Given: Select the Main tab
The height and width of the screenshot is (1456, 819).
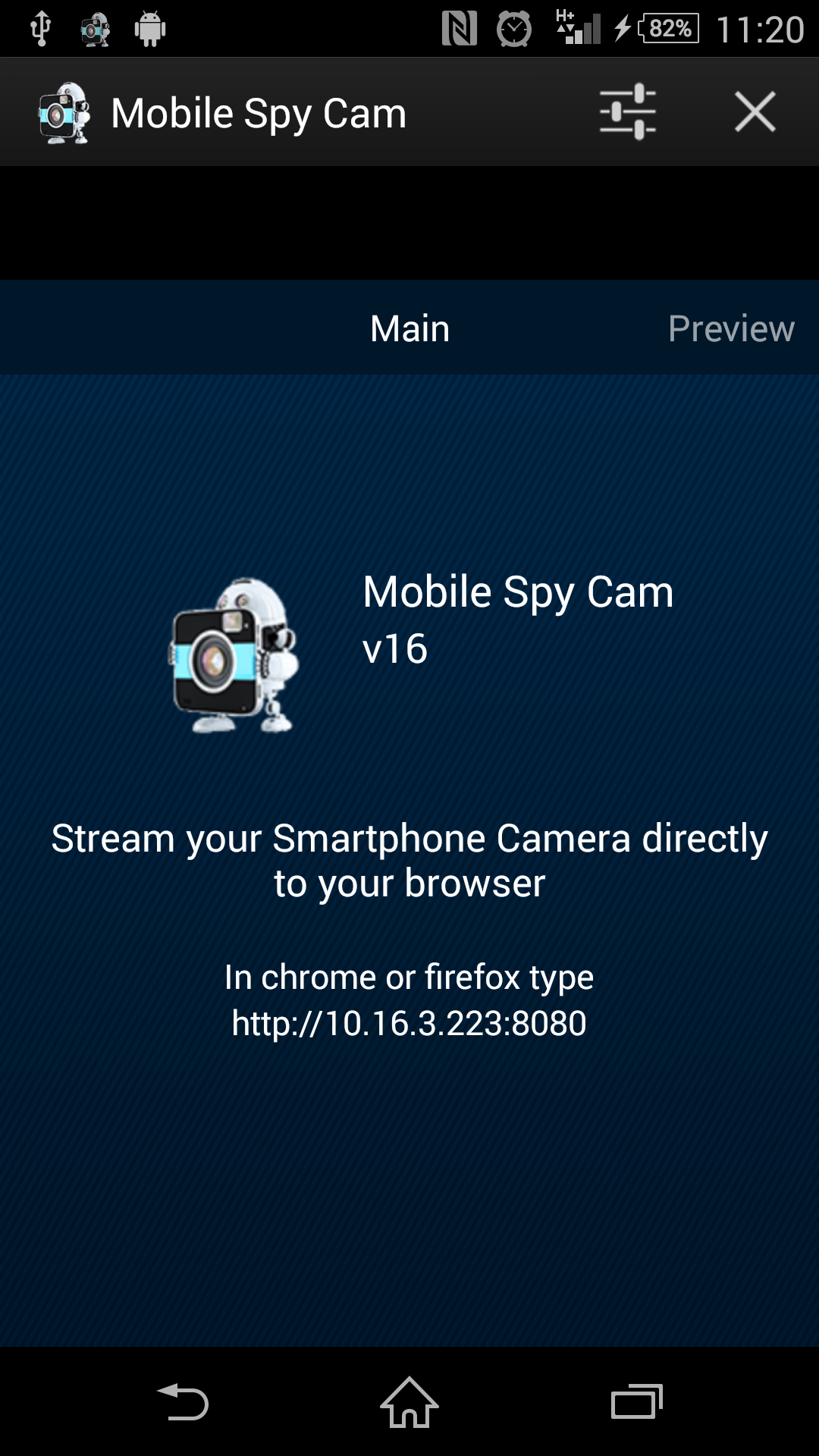Looking at the screenshot, I should [409, 328].
